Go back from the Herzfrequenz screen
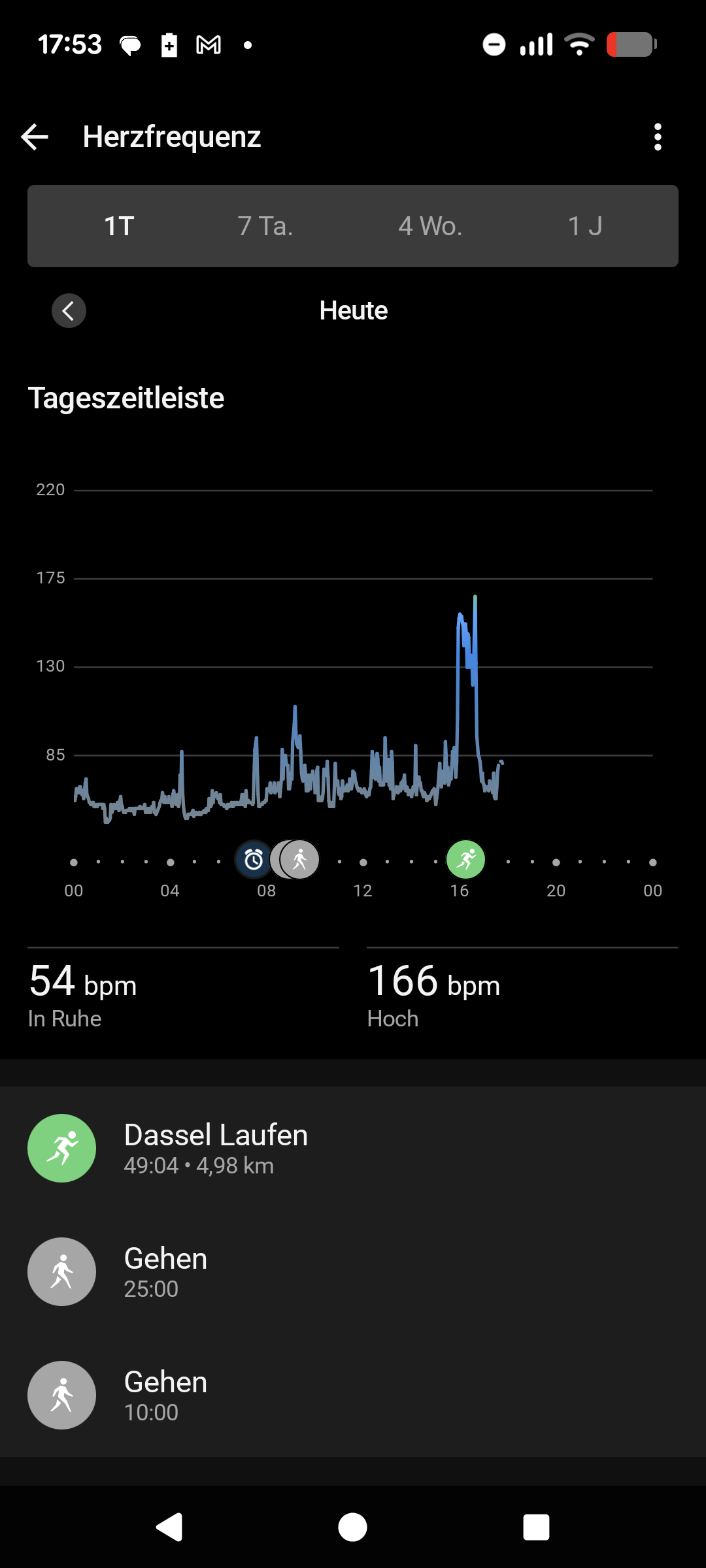The width and height of the screenshot is (706, 1568). [x=35, y=137]
